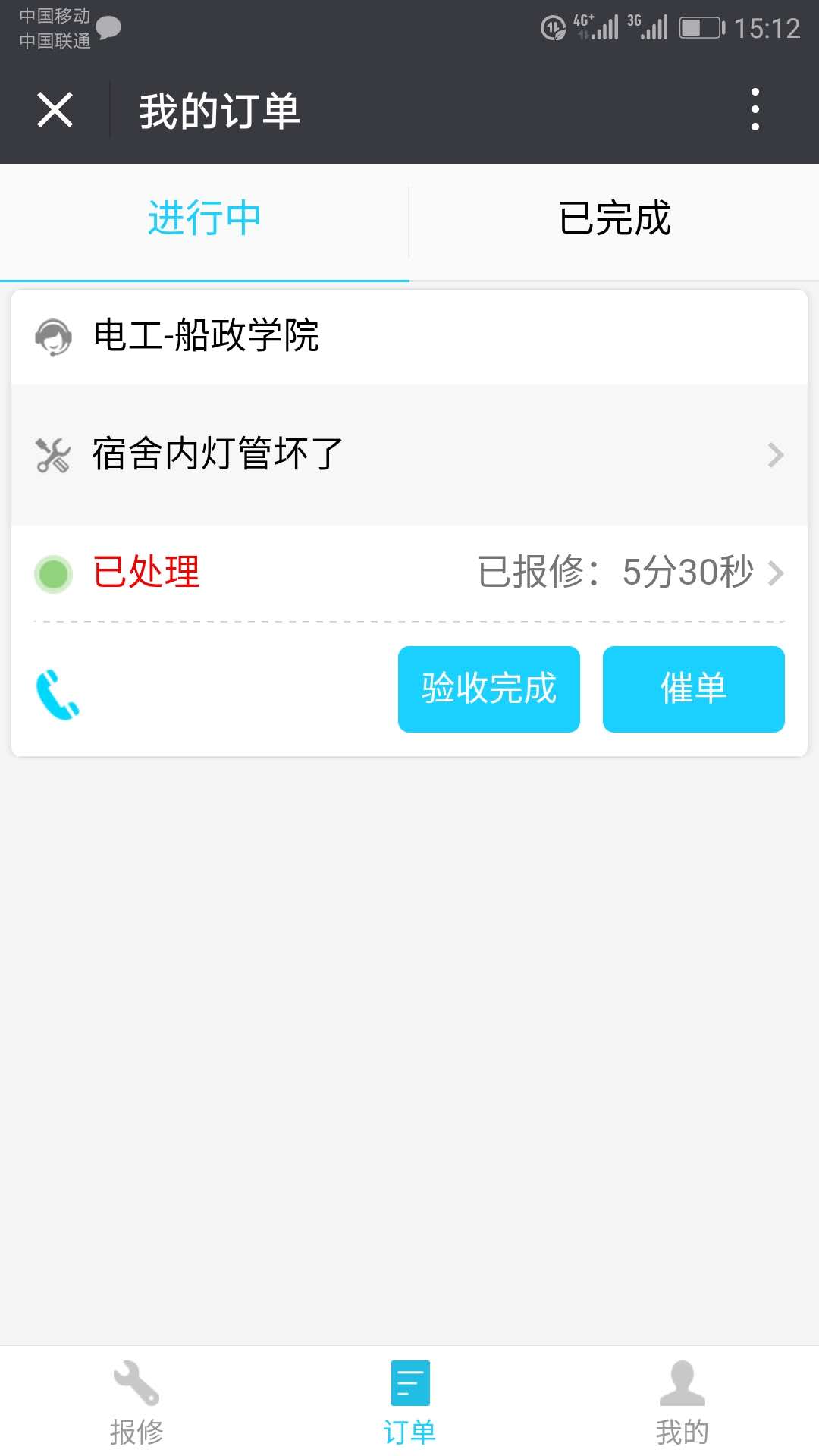Image resolution: width=819 pixels, height=1456 pixels.
Task: Tap 催单 to urge the order
Action: click(x=693, y=689)
